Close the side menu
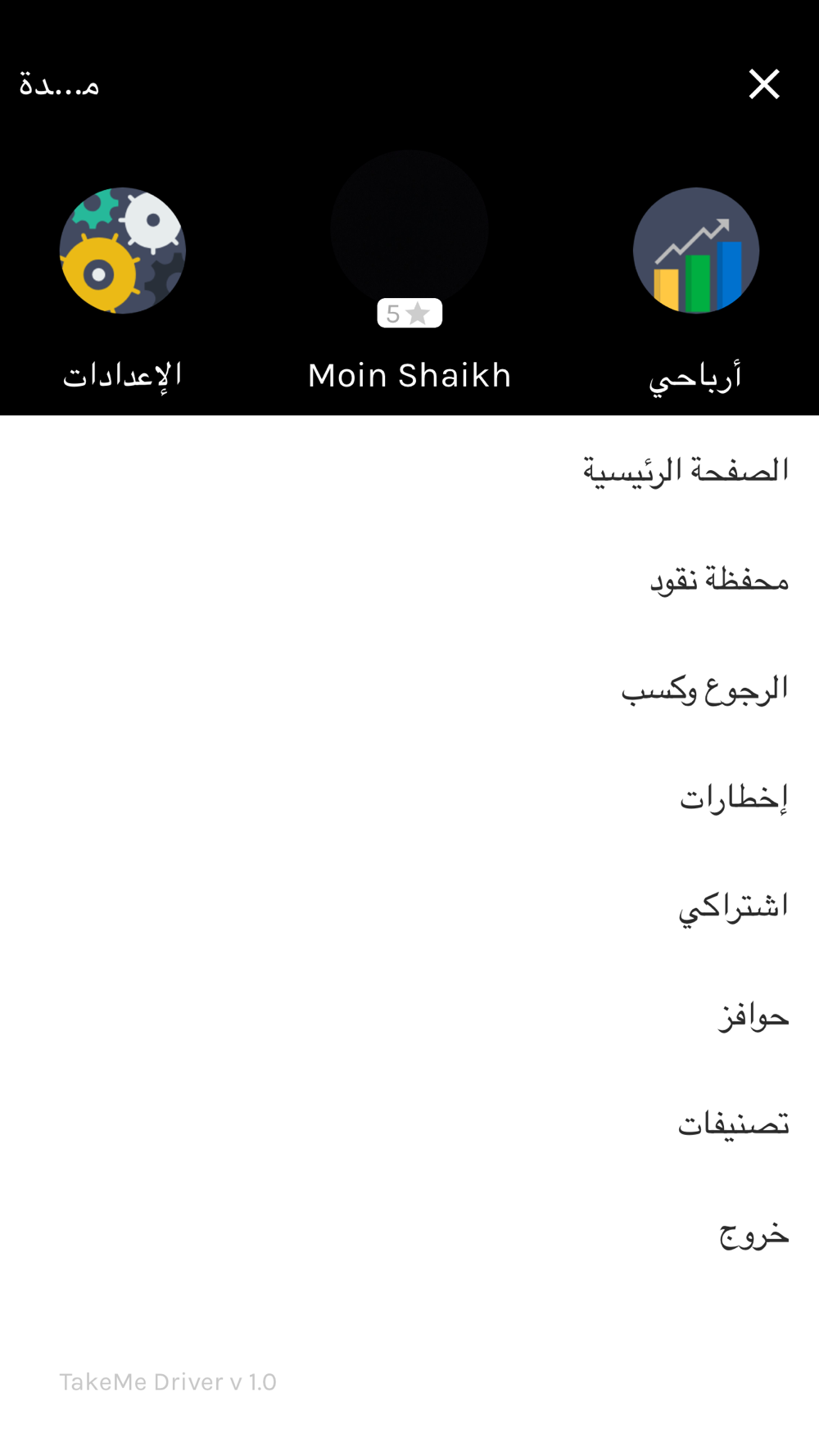Screen dimensions: 819x1456 point(763,84)
